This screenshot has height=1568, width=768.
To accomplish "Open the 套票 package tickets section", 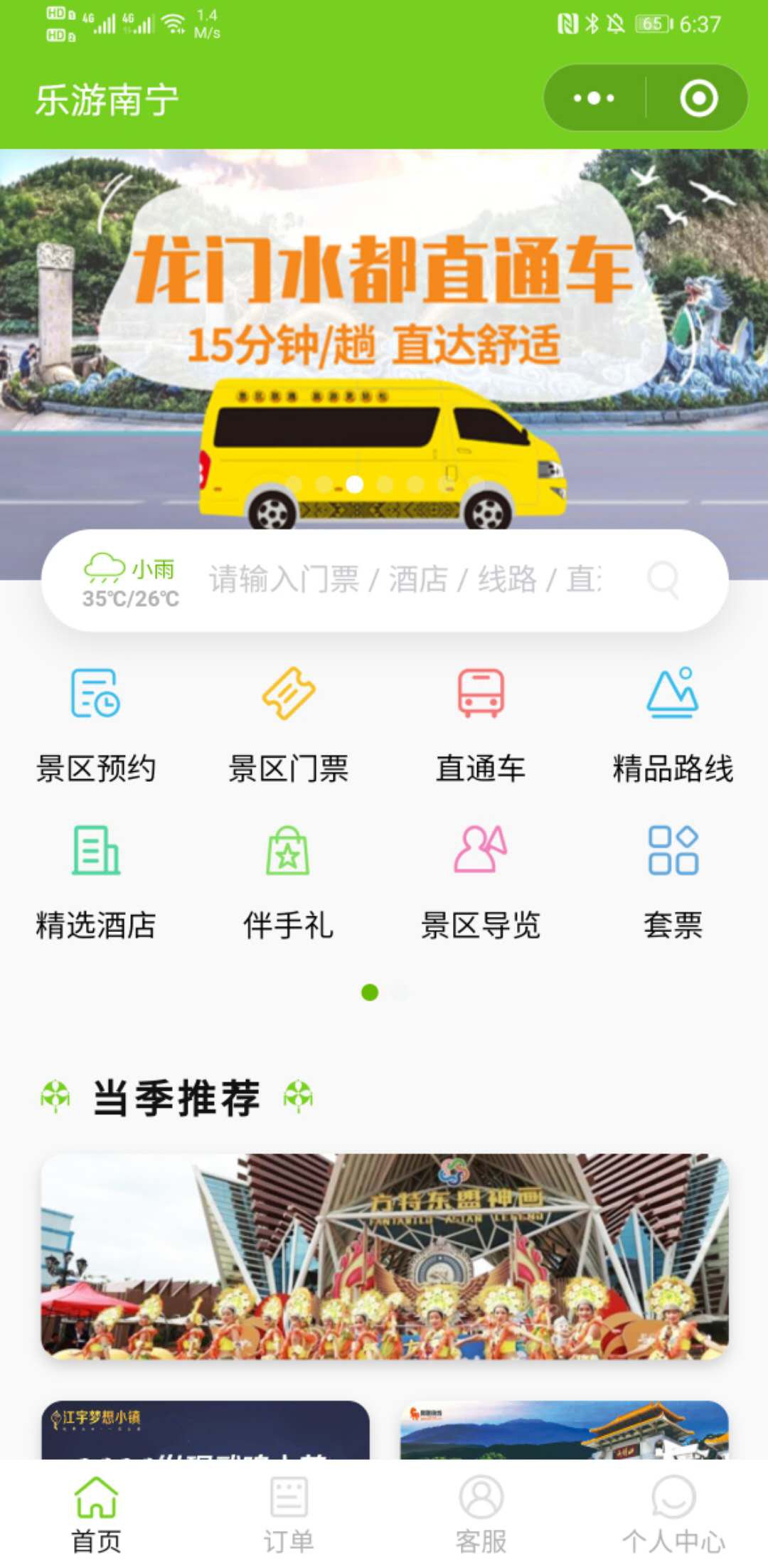I will pyautogui.click(x=673, y=881).
